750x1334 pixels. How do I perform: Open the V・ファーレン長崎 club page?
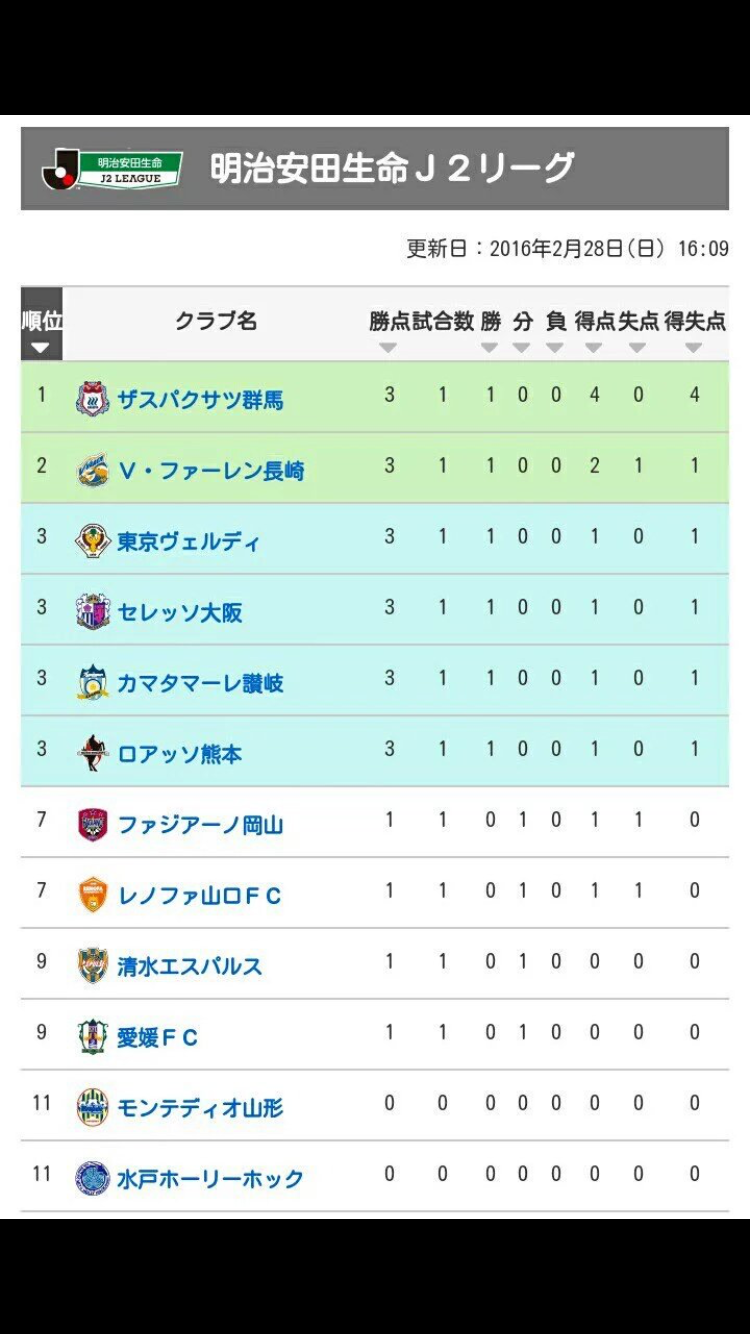210,470
